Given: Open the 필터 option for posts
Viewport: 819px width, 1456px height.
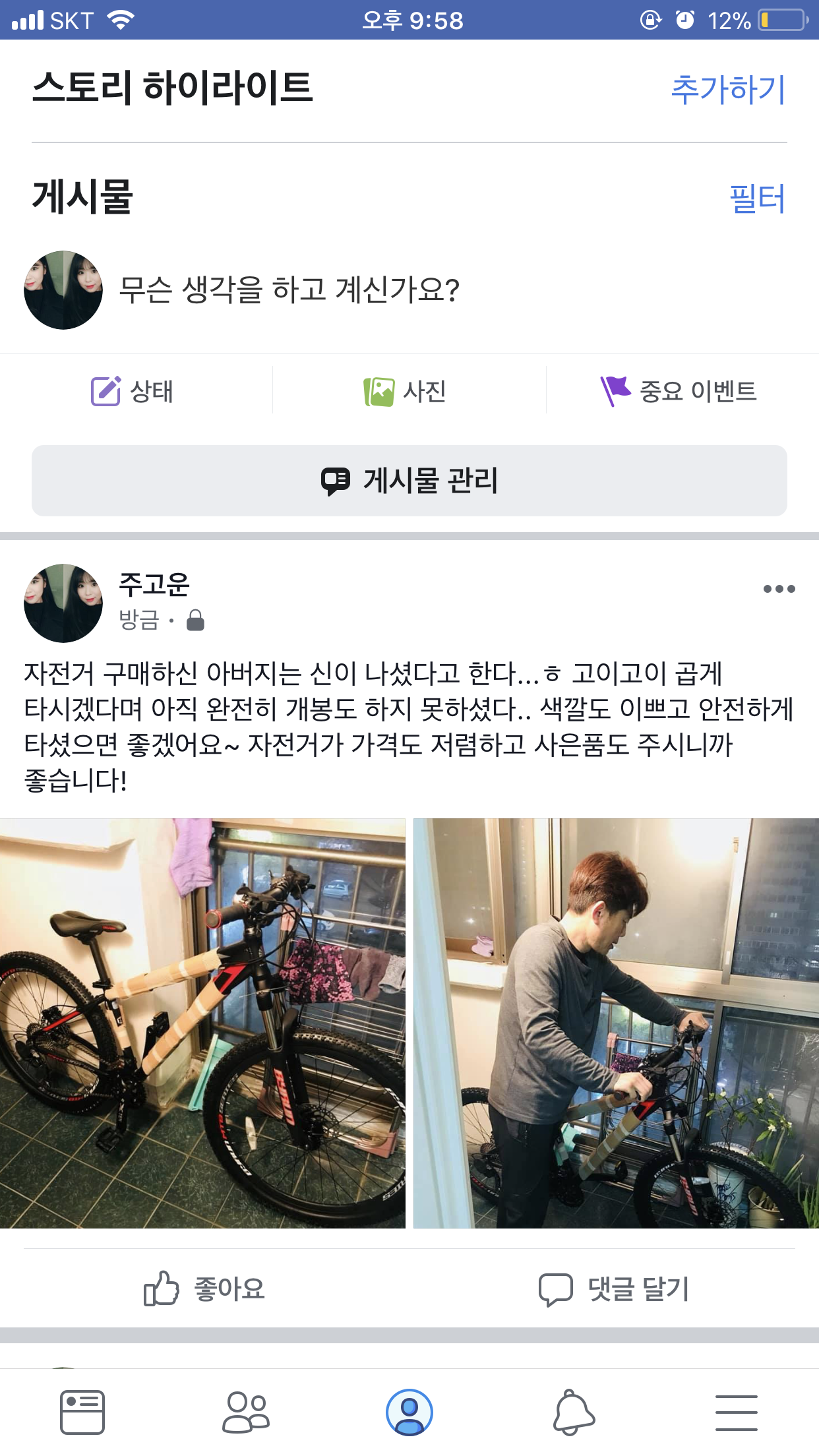Looking at the screenshot, I should pyautogui.click(x=757, y=198).
